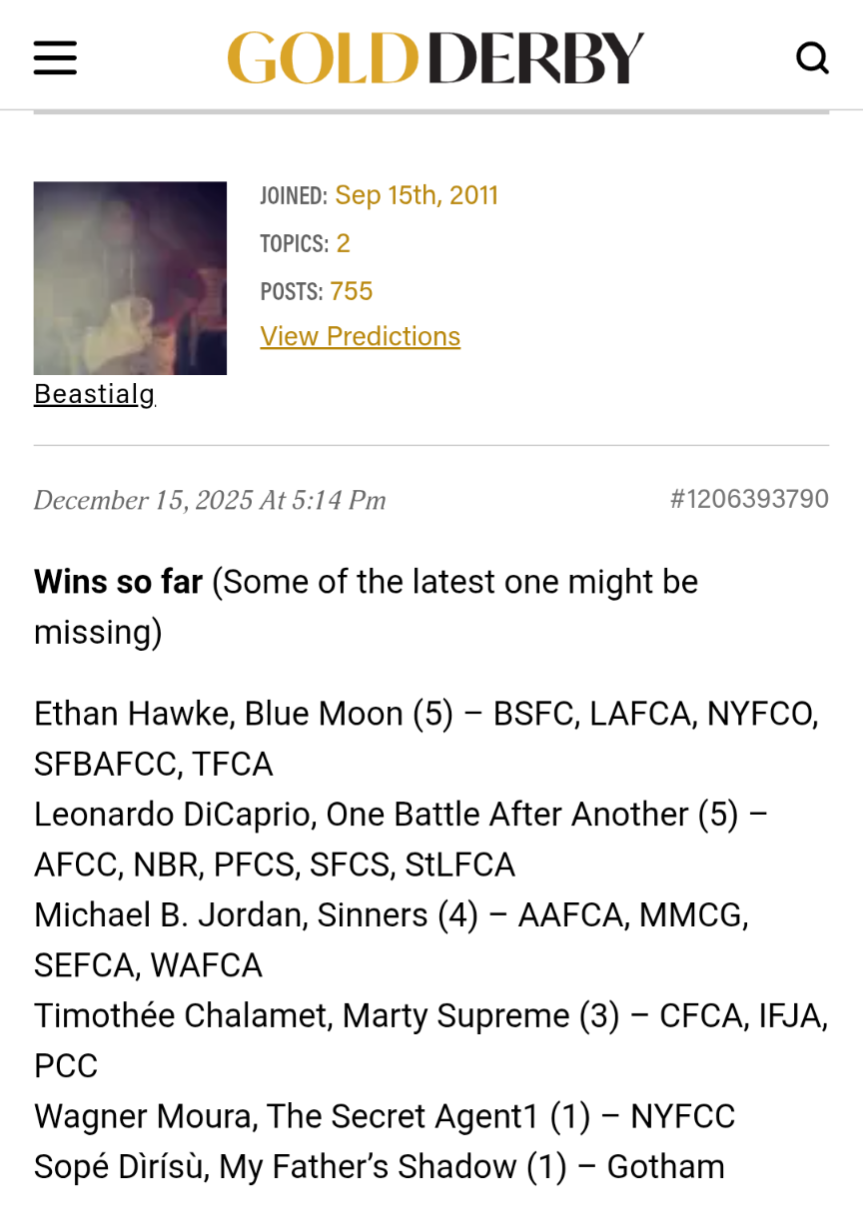Open Beastialg's View Predictions link

tap(360, 336)
